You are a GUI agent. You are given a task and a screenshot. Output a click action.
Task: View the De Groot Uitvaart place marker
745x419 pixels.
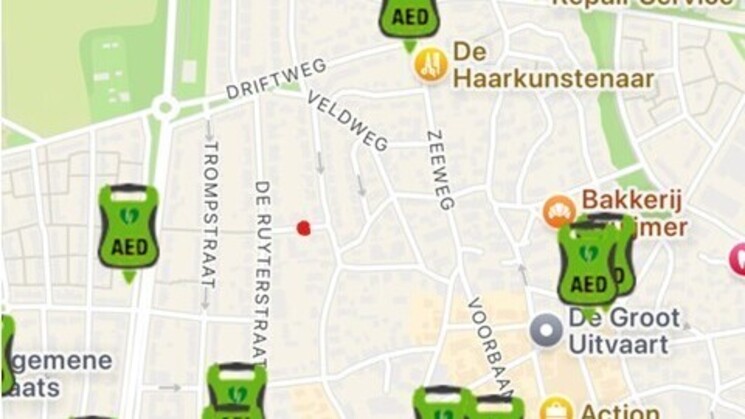tap(546, 330)
